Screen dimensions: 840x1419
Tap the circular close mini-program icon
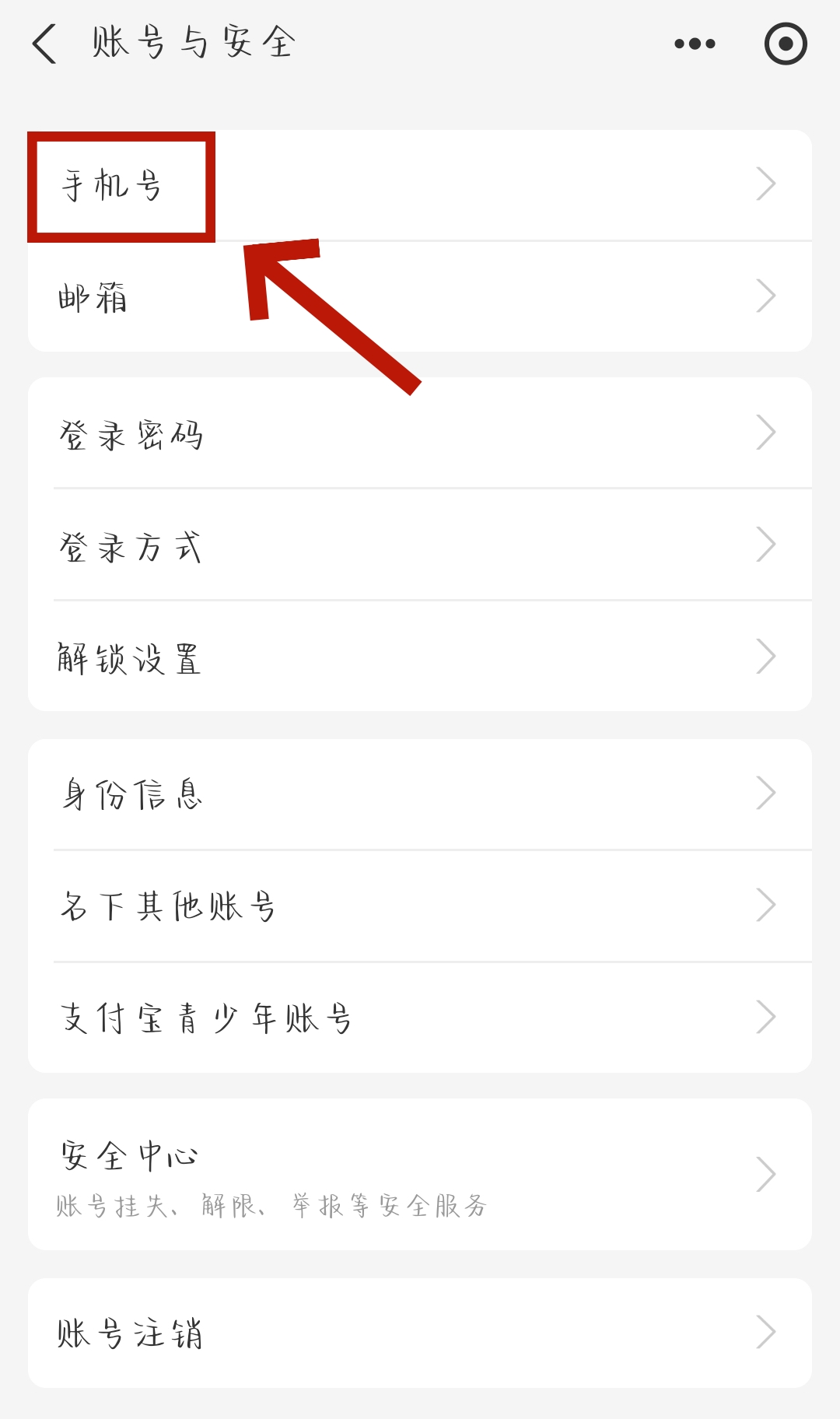coord(786,44)
